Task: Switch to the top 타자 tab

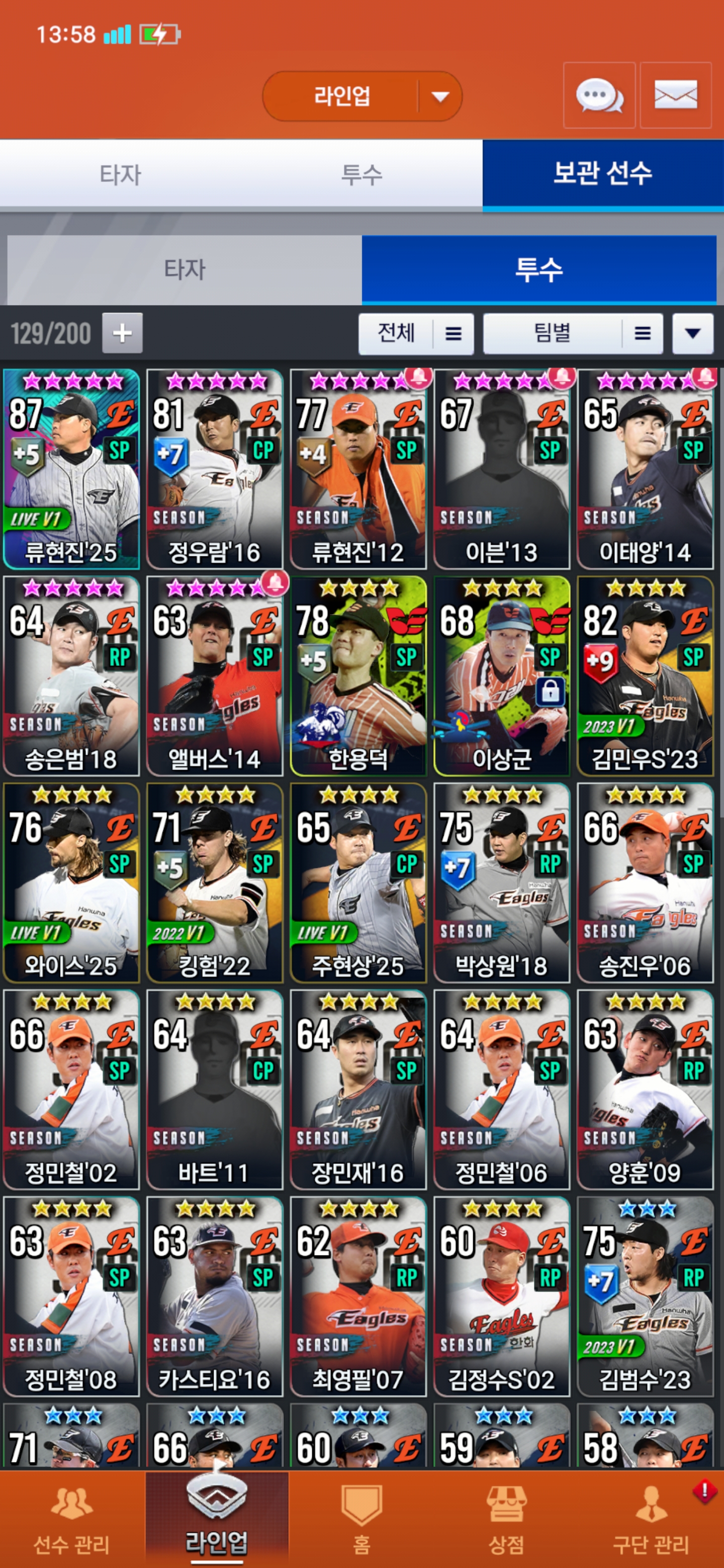Action: pos(121,175)
